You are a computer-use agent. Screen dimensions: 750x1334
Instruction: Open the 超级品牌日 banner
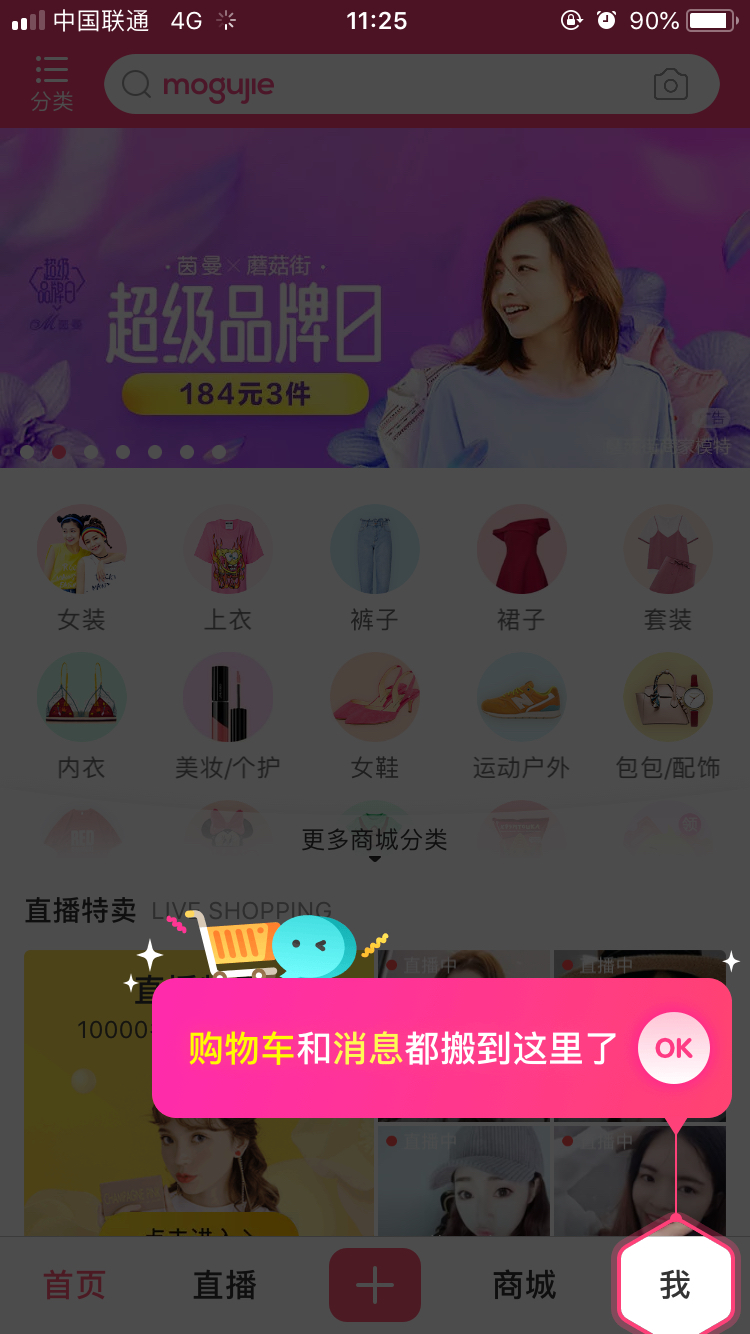[x=375, y=298]
